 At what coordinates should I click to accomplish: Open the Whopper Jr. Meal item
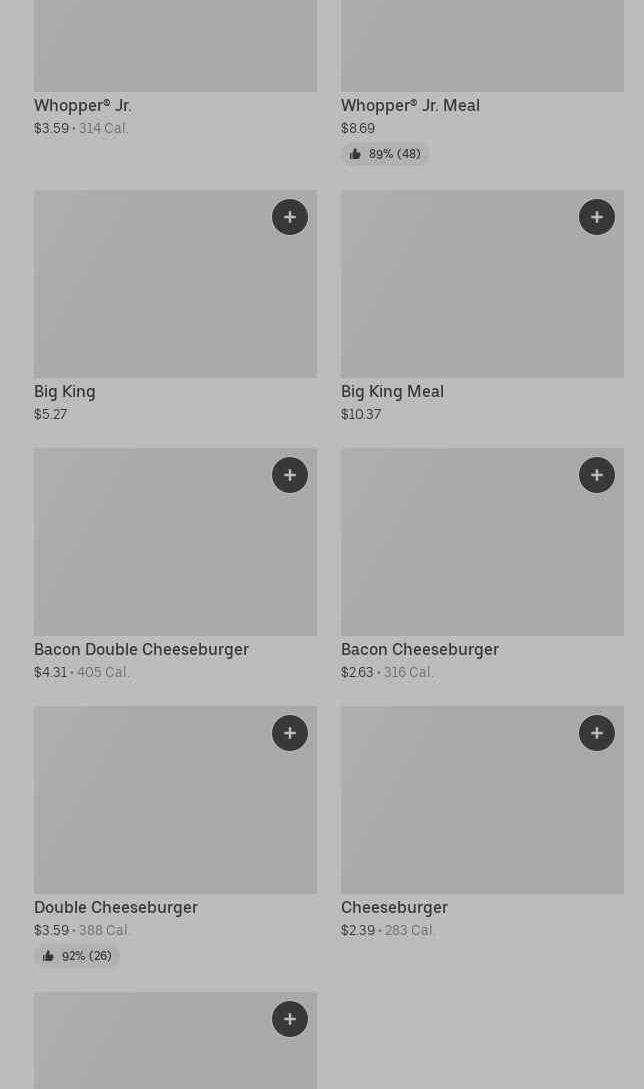pyautogui.click(x=482, y=82)
